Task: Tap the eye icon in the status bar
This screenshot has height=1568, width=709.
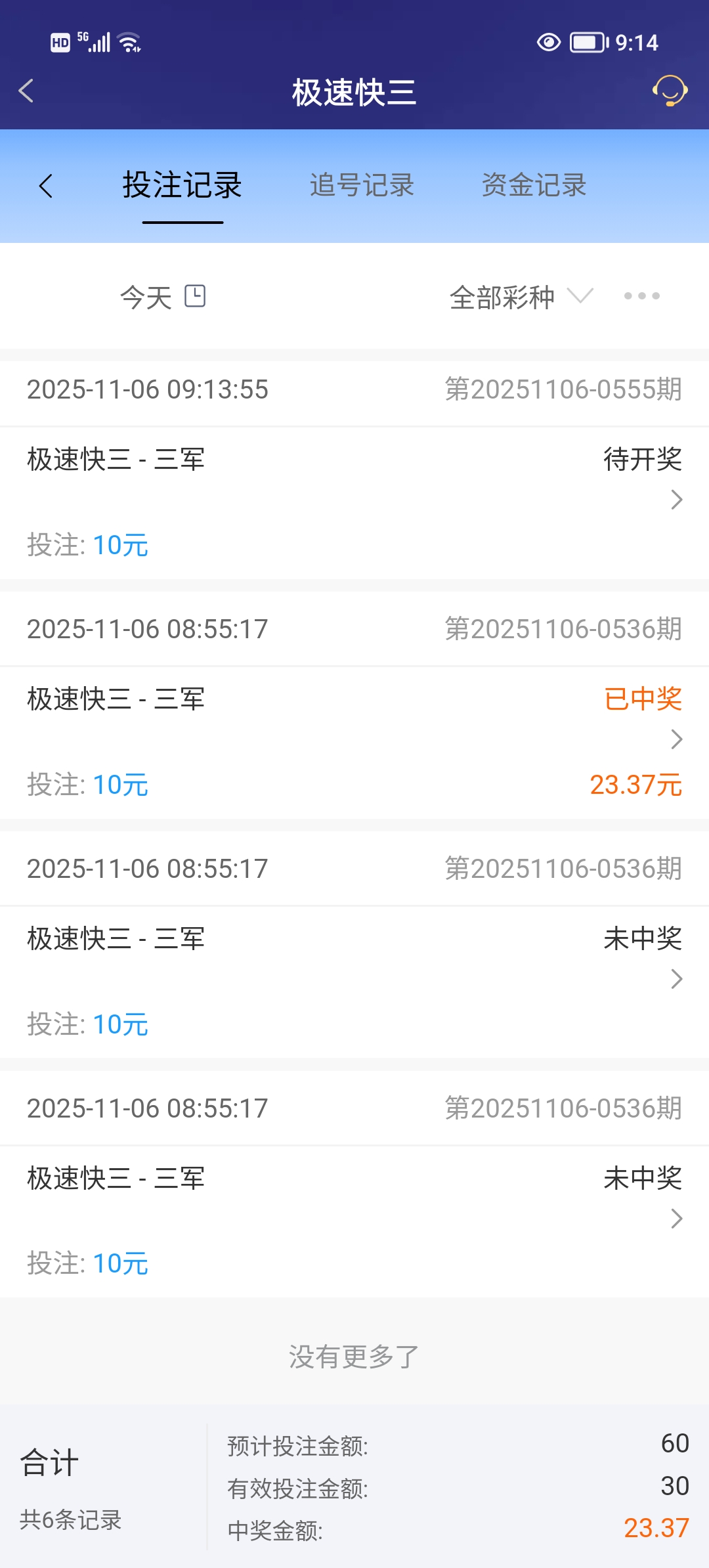Action: 548,41
